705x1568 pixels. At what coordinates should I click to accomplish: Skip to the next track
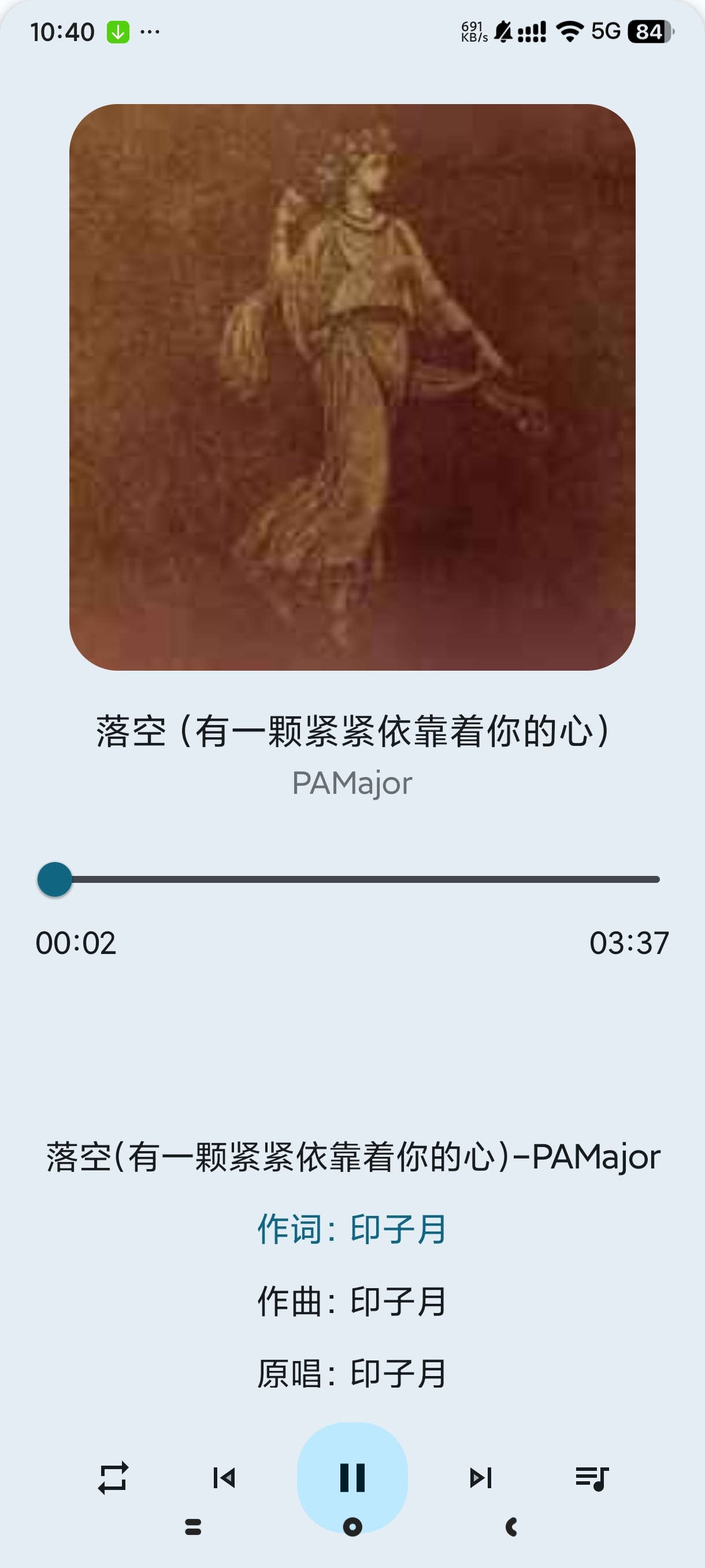481,1477
